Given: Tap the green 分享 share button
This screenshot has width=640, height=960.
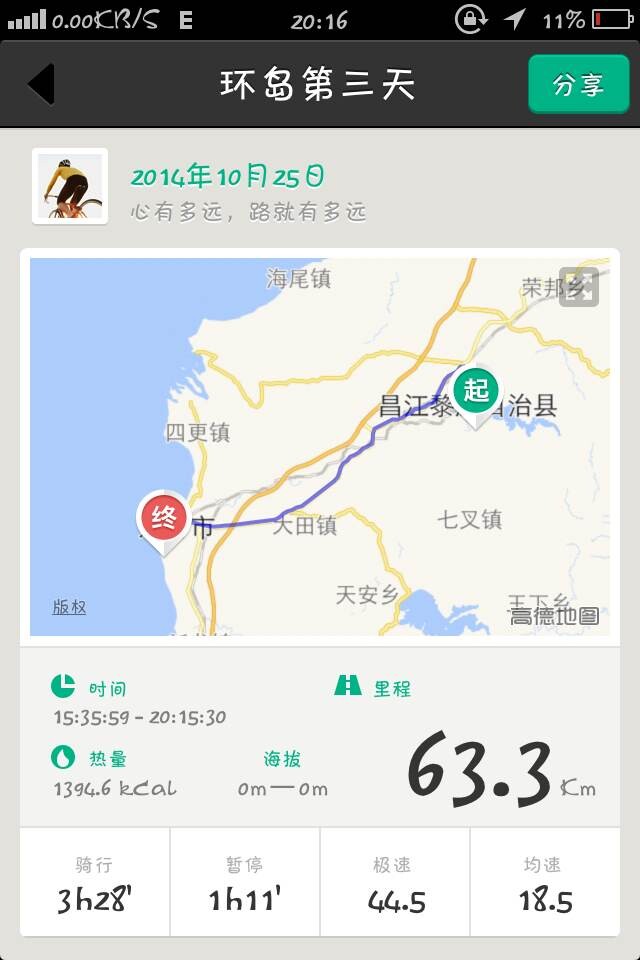Looking at the screenshot, I should (x=578, y=84).
